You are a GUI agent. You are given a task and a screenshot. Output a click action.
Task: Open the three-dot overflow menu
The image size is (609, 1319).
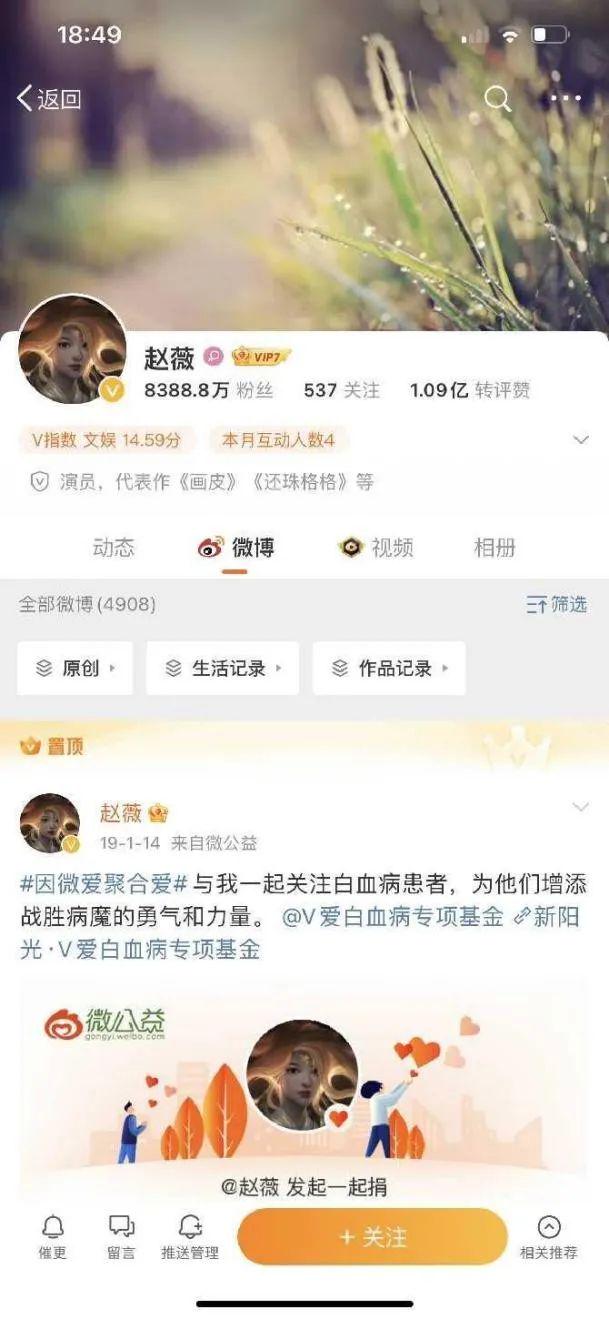[565, 98]
